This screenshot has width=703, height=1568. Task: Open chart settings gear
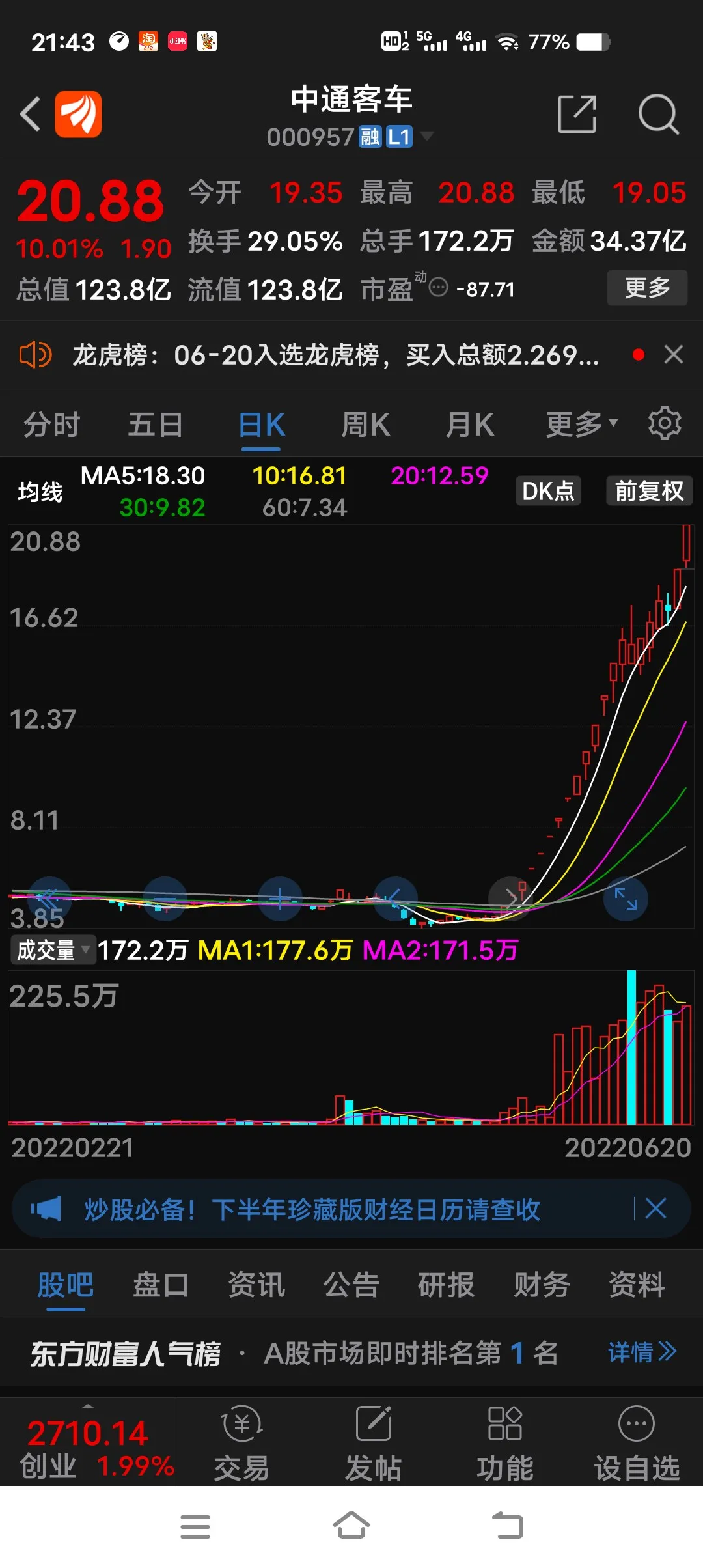[665, 424]
